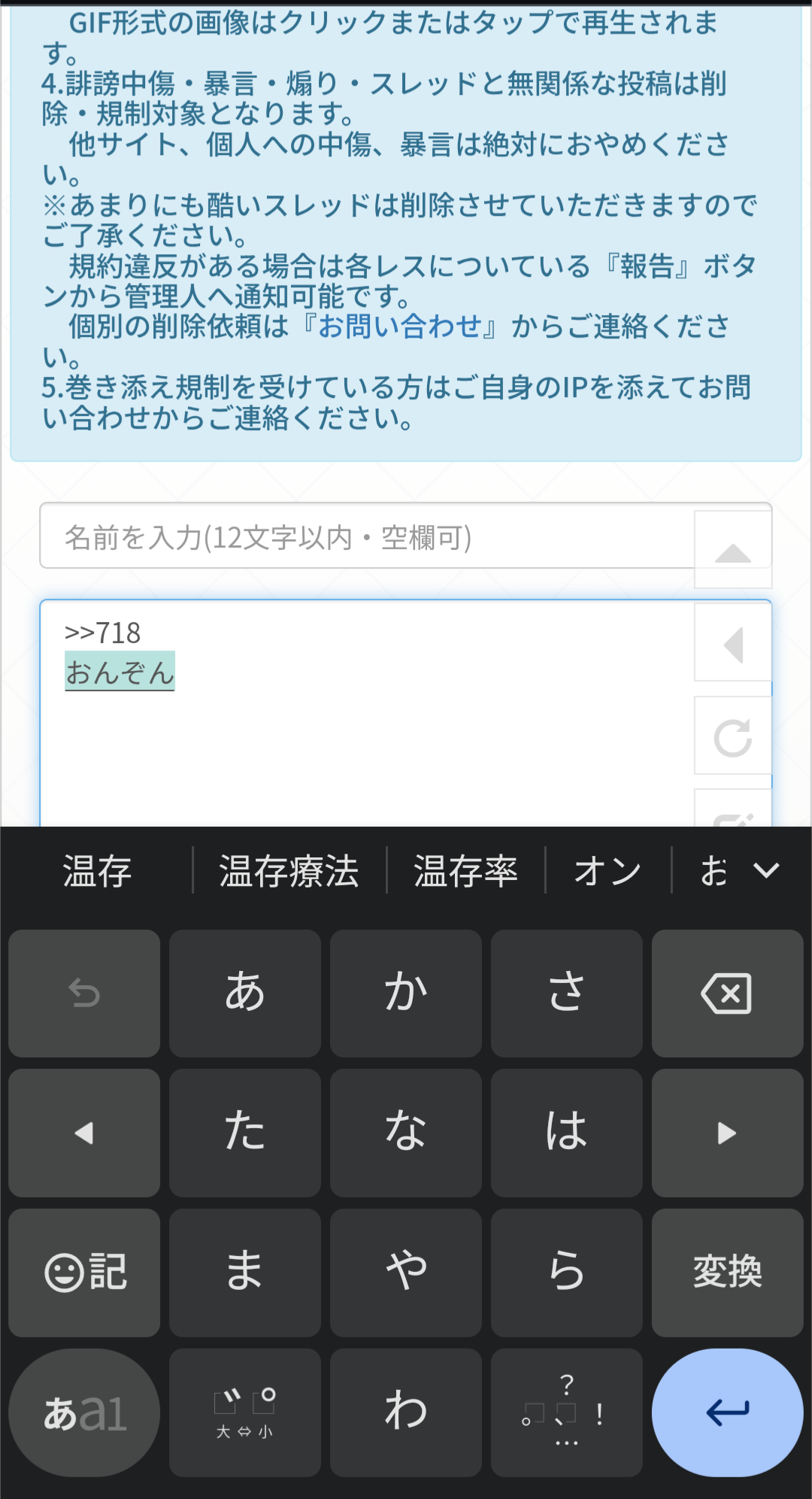Pick the オン candidate
This screenshot has height=1499, width=812.
(x=607, y=871)
